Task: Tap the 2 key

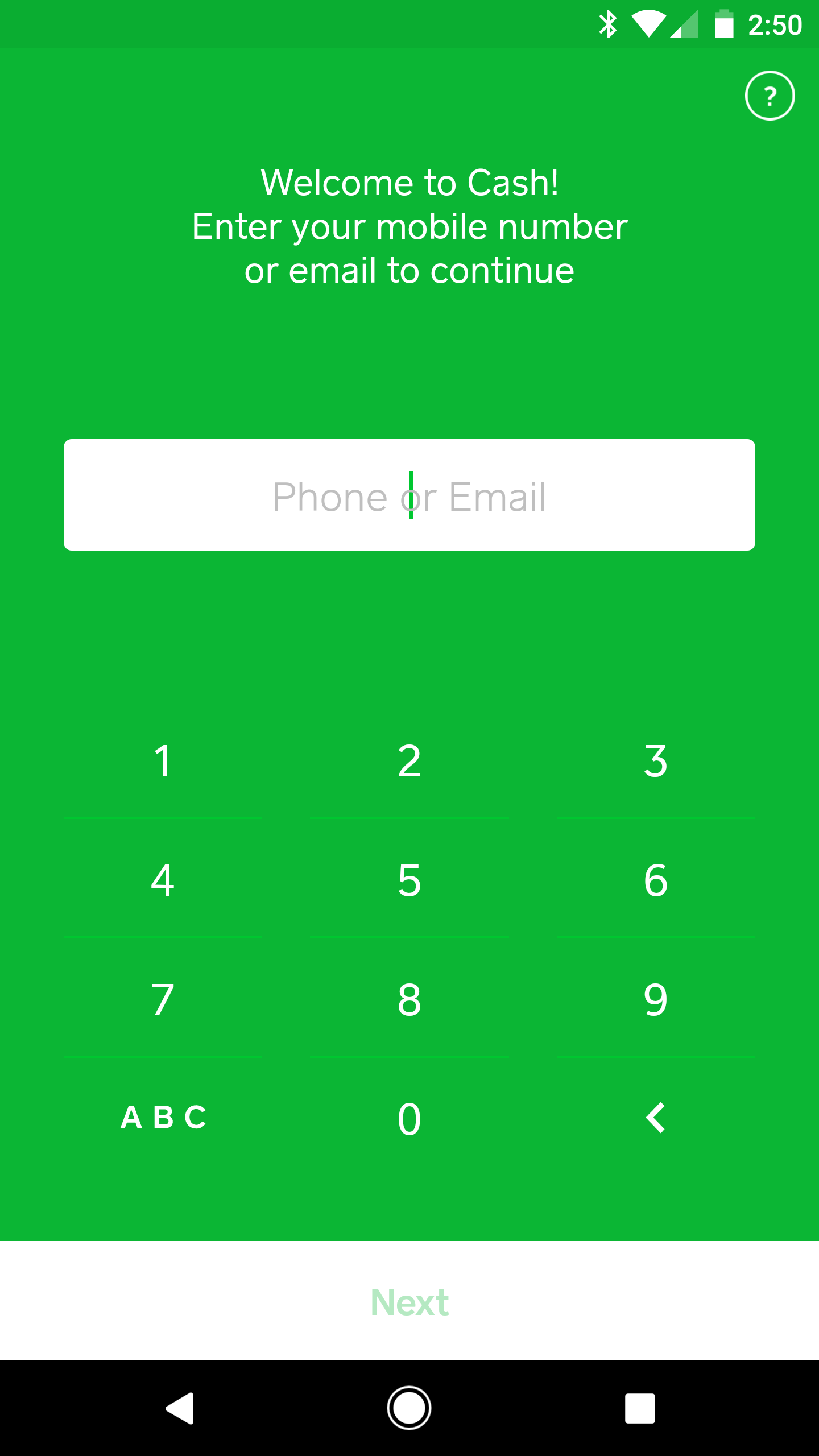Action: pos(409,761)
